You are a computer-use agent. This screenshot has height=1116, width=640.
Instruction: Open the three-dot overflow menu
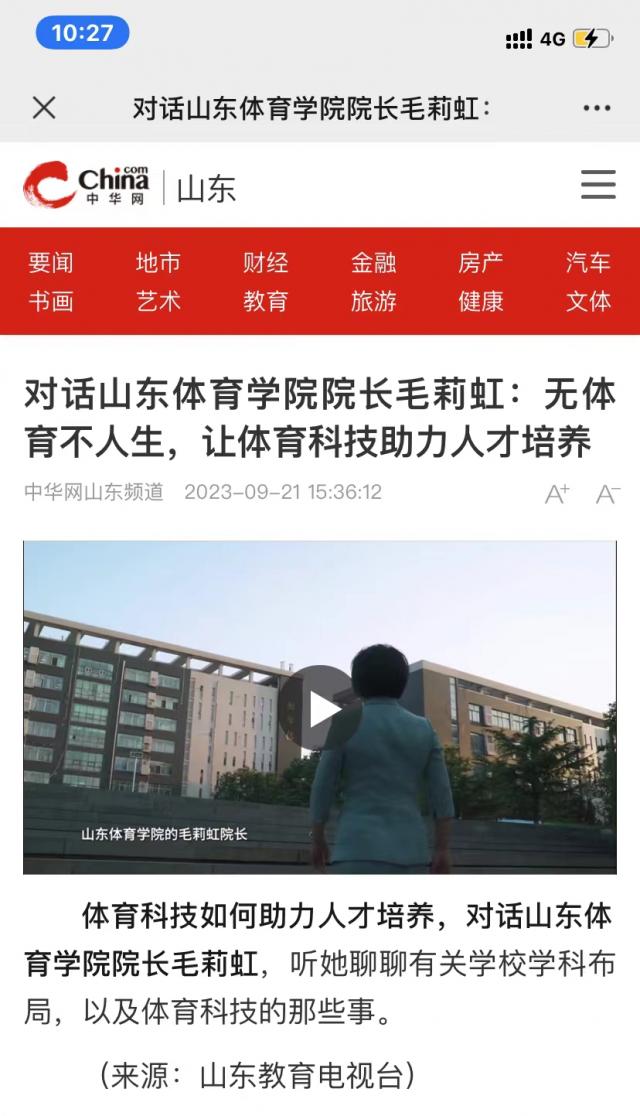(596, 108)
